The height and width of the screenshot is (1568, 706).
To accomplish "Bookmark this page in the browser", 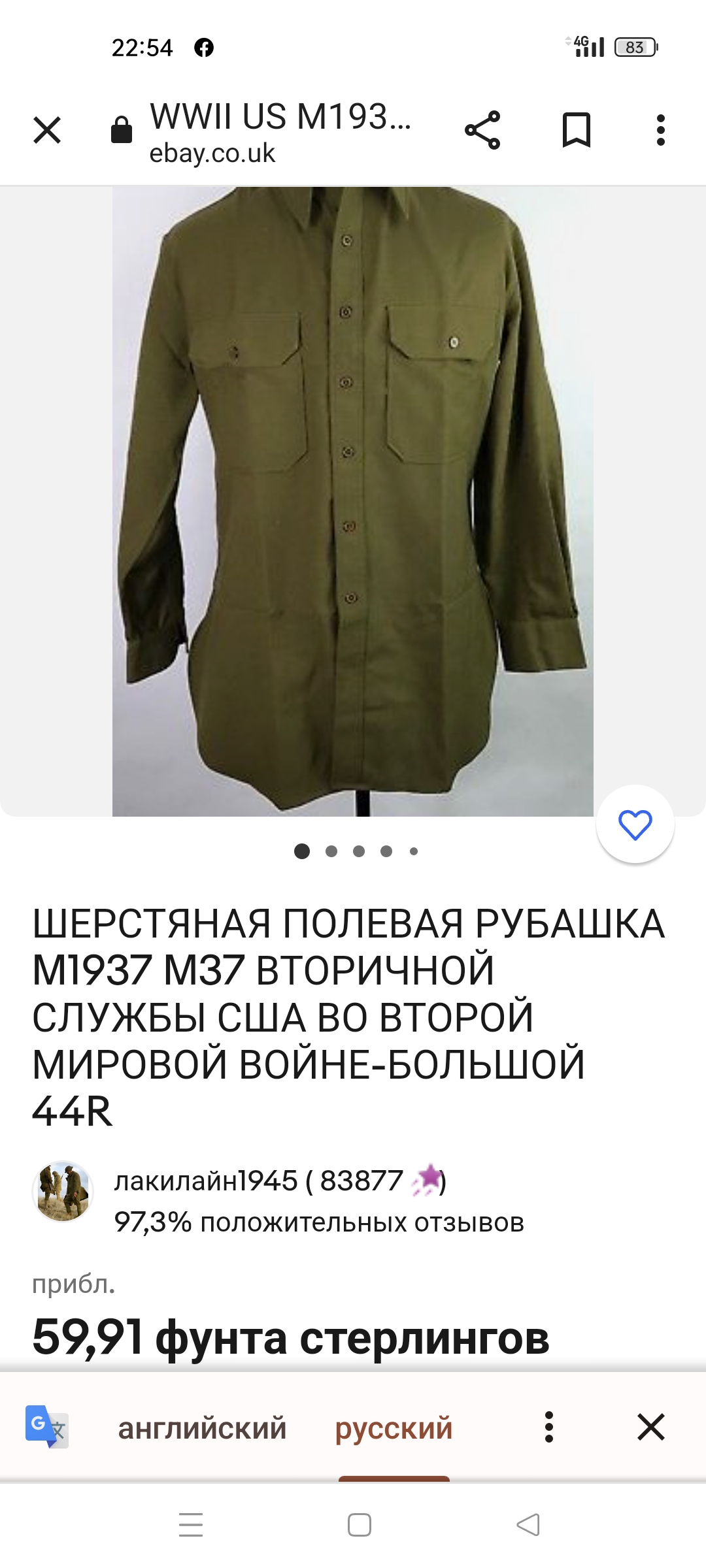I will pos(577,129).
